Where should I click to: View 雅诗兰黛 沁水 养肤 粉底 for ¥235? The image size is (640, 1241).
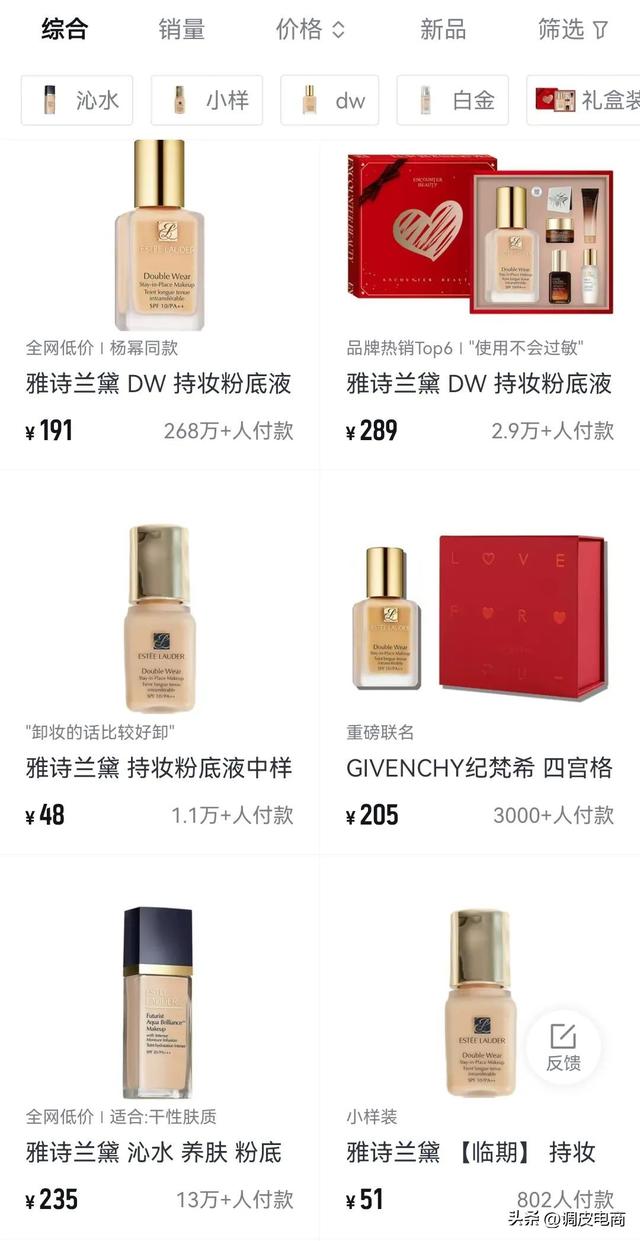pos(160,1048)
